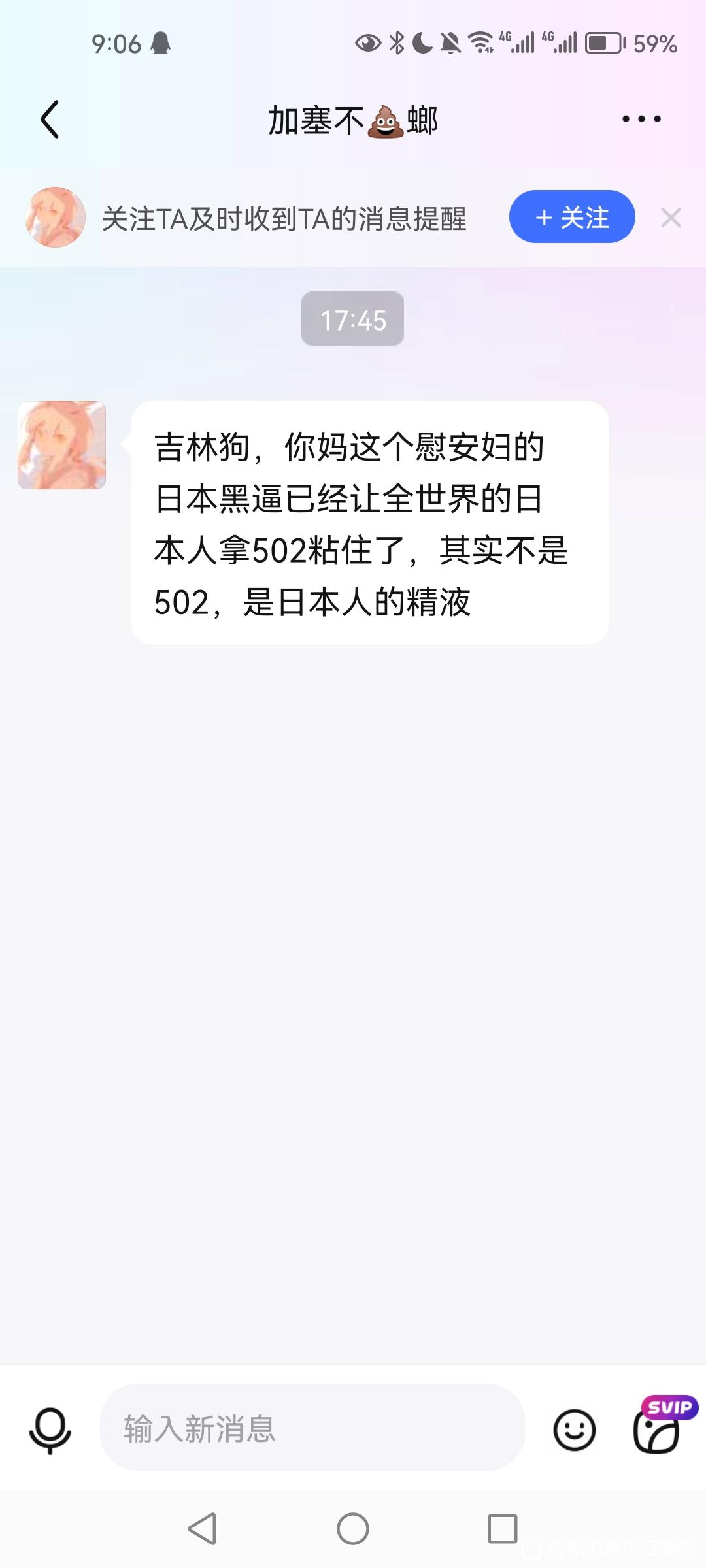This screenshot has height=1568, width=706.
Task: Tap the system home button
Action: (353, 1529)
